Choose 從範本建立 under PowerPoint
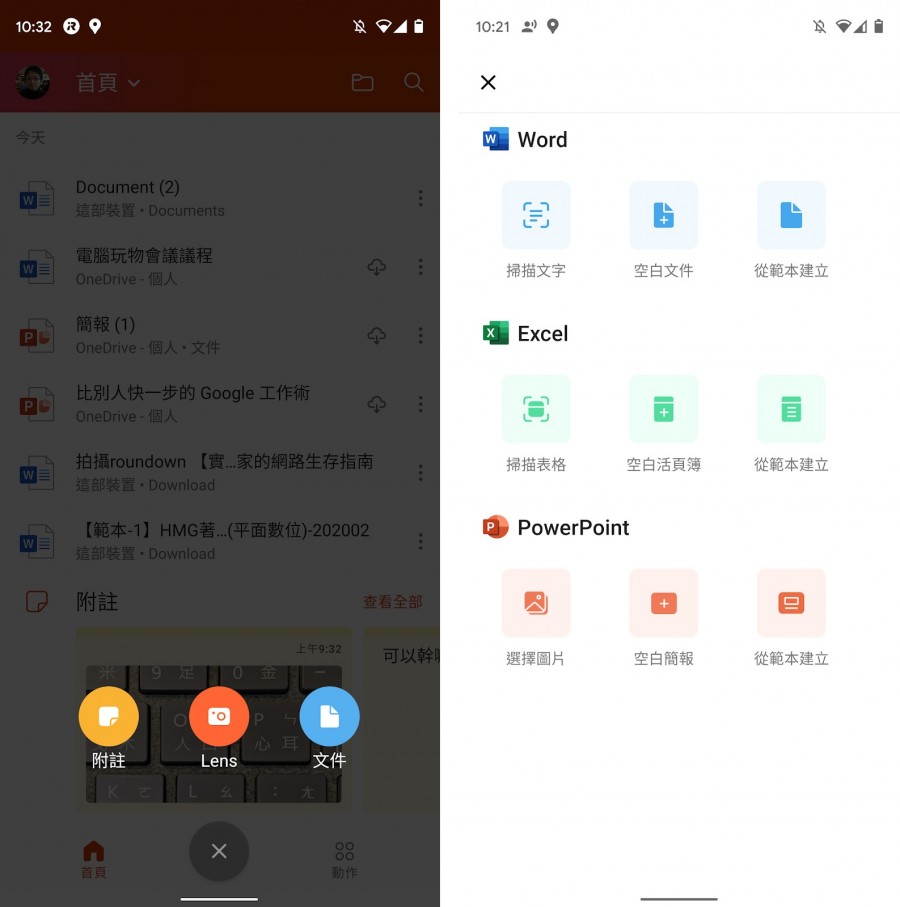900x907 pixels. coord(791,603)
